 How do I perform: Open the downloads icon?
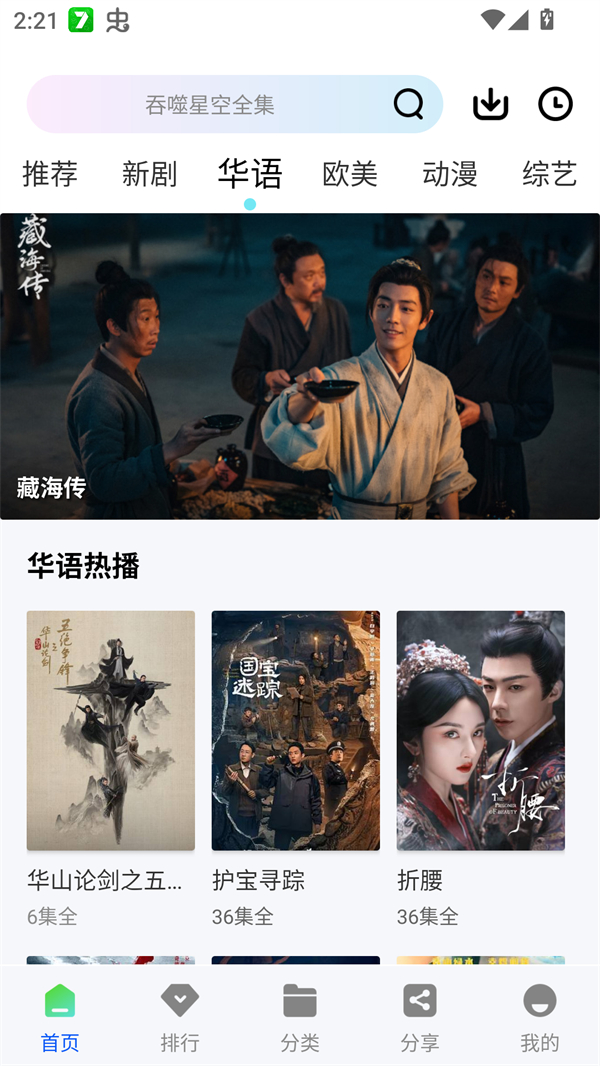[x=490, y=104]
